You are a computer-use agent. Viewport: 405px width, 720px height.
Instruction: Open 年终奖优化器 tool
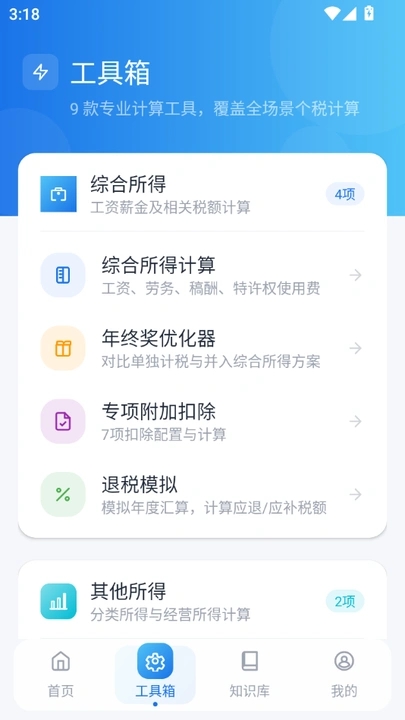click(202, 348)
